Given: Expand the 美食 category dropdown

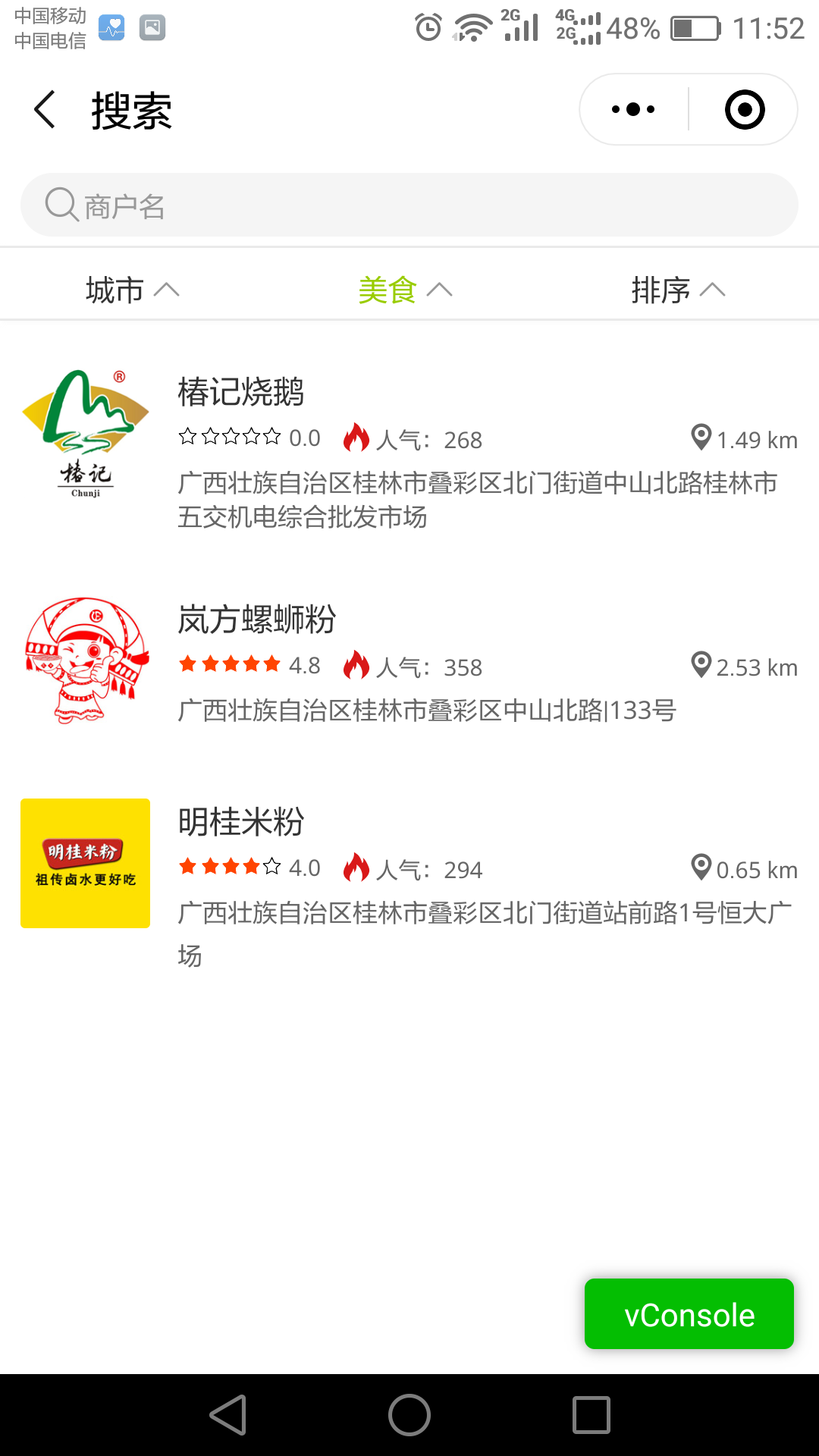Looking at the screenshot, I should point(406,290).
